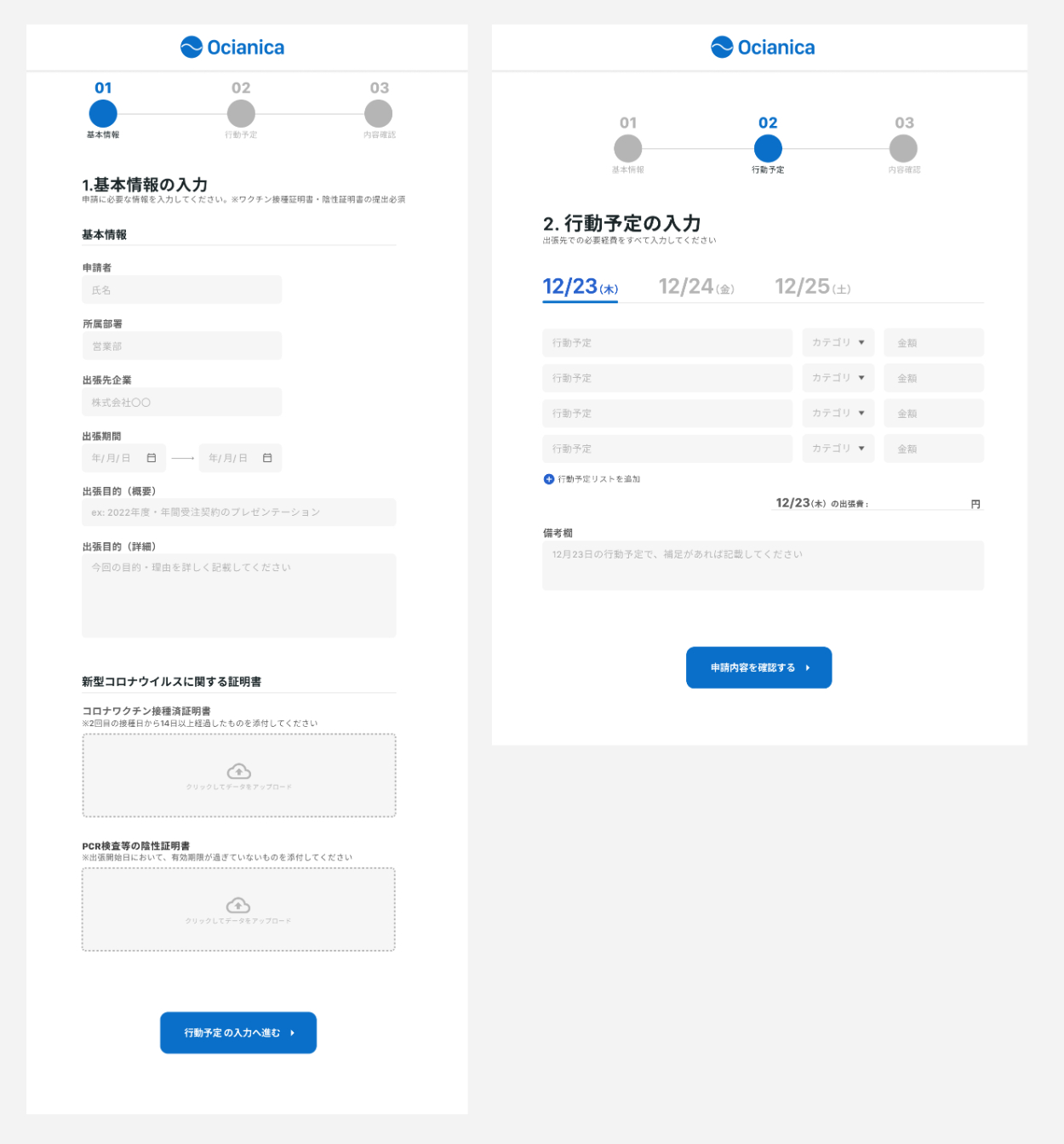Add a row via 行動予定リストを追加
Image resolution: width=1064 pixels, height=1144 pixels.
[x=592, y=479]
